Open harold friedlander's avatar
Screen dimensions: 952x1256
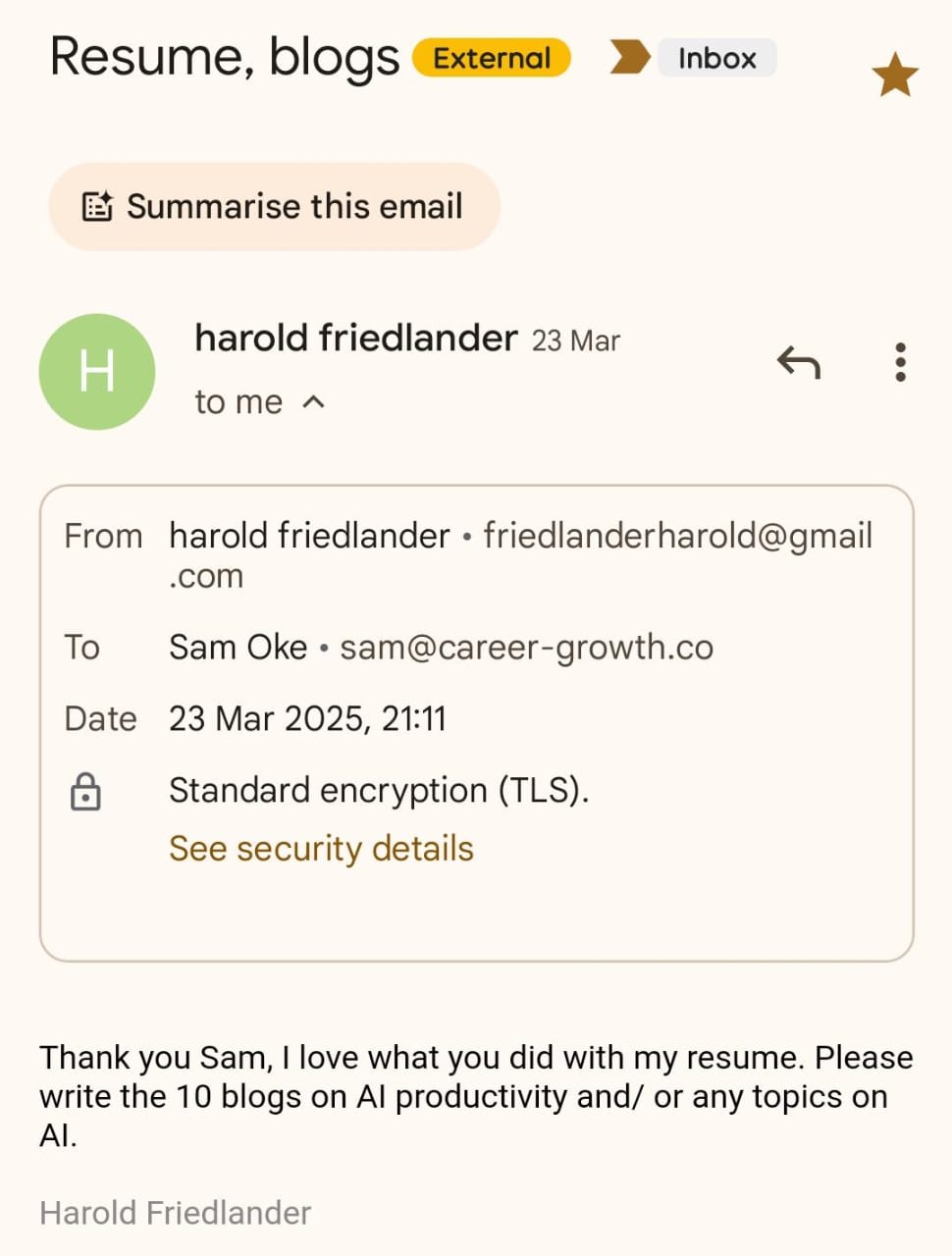97,372
